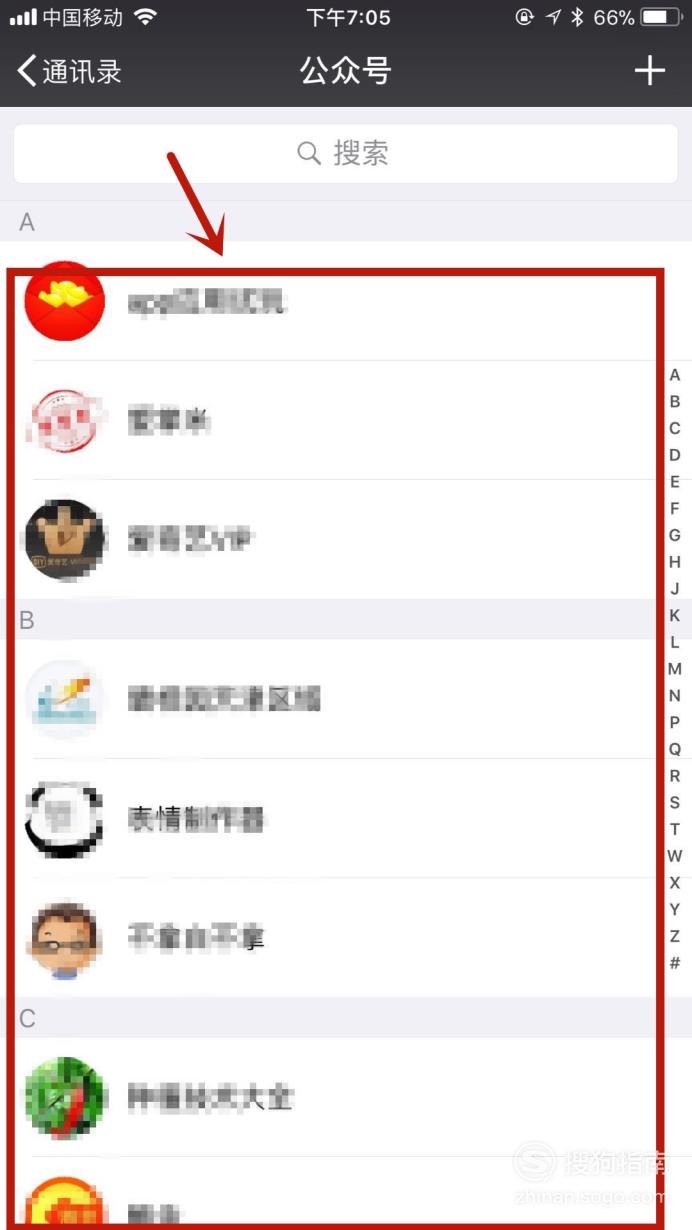Jump to letter Z in the index
692x1230 pixels.
(675, 936)
